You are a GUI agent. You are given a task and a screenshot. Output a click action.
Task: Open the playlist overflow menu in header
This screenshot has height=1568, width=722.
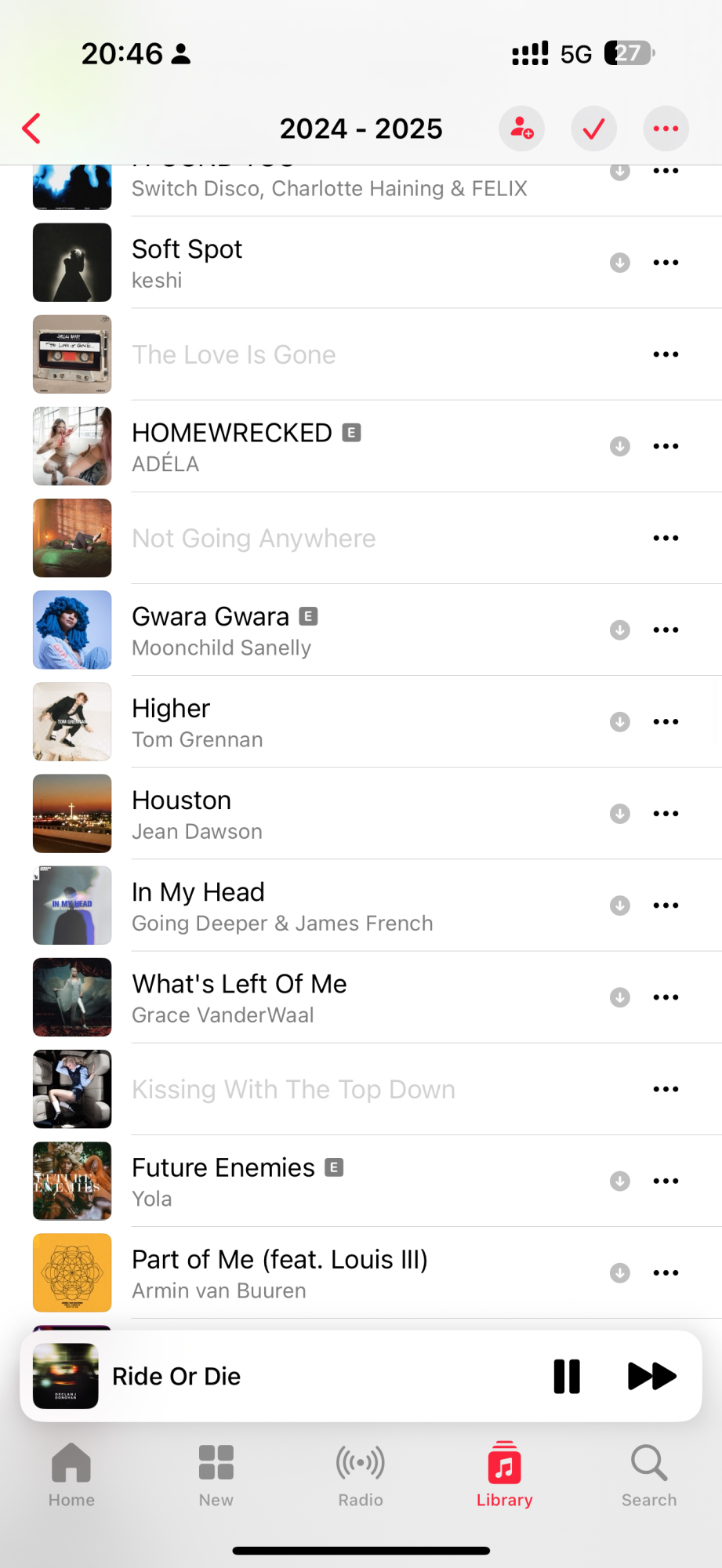pos(666,129)
